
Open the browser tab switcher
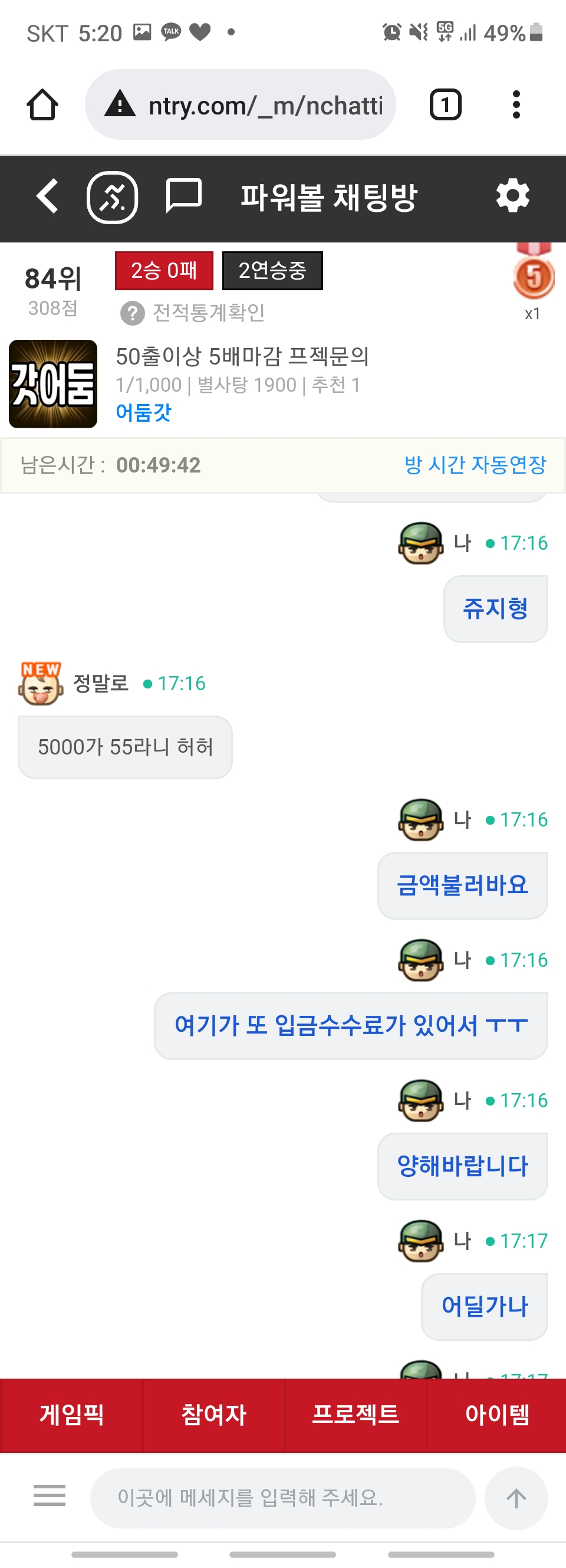(x=446, y=104)
